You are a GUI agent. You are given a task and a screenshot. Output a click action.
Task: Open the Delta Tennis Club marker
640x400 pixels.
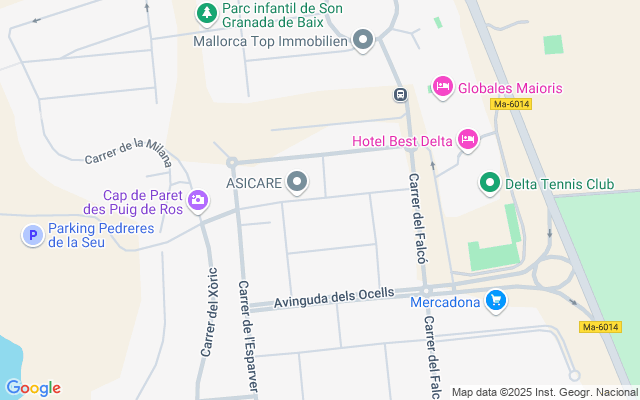click(489, 183)
